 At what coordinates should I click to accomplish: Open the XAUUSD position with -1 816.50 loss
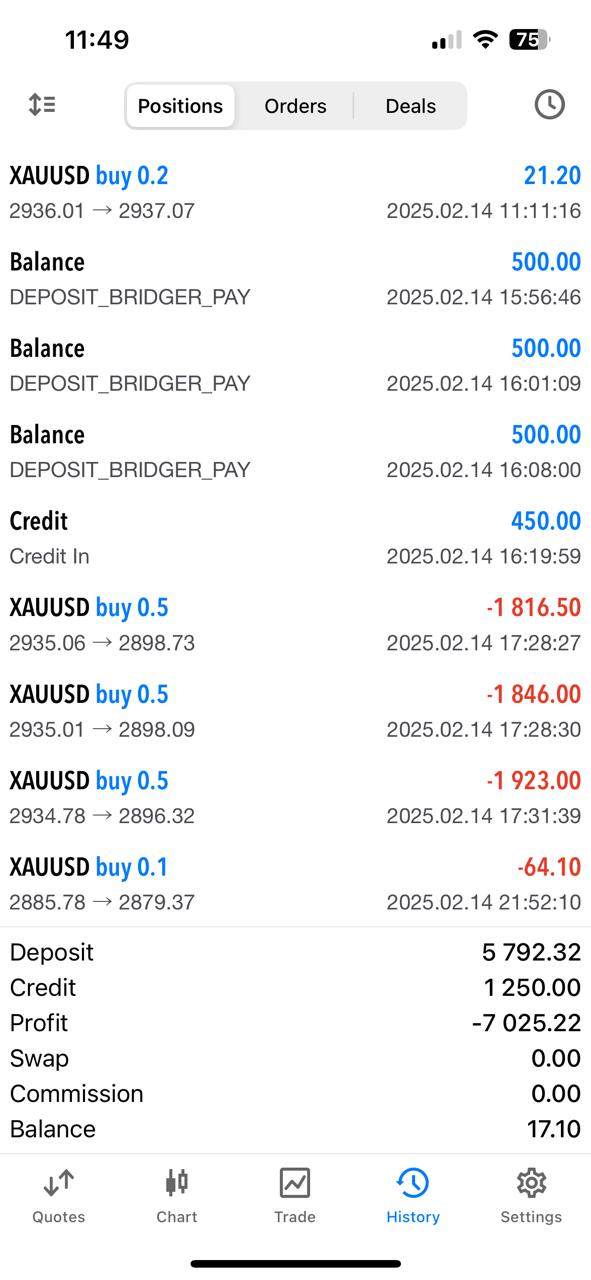tap(295, 624)
